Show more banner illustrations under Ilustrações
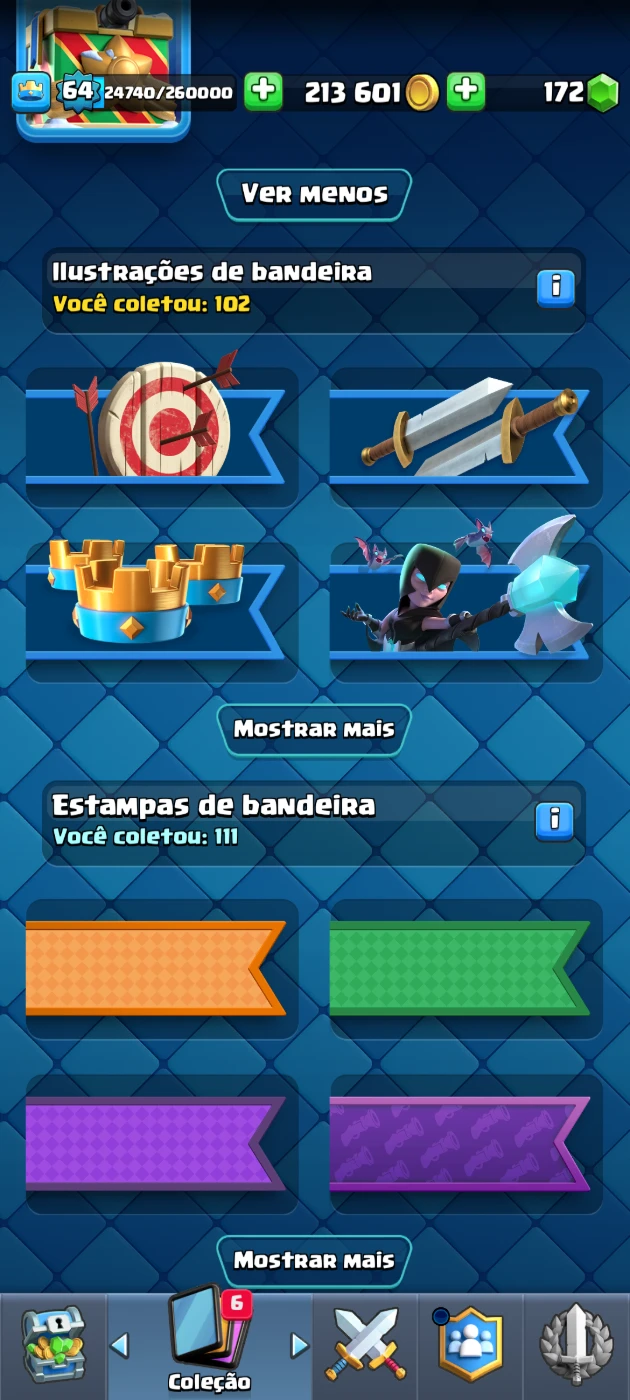The height and width of the screenshot is (1400, 630). [x=314, y=729]
